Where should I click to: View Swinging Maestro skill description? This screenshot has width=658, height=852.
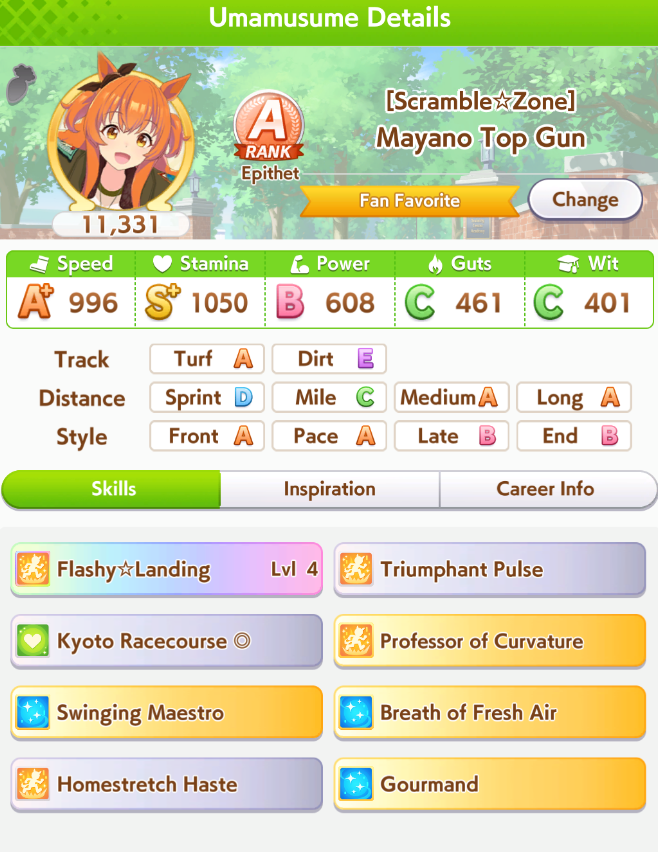[x=167, y=713]
